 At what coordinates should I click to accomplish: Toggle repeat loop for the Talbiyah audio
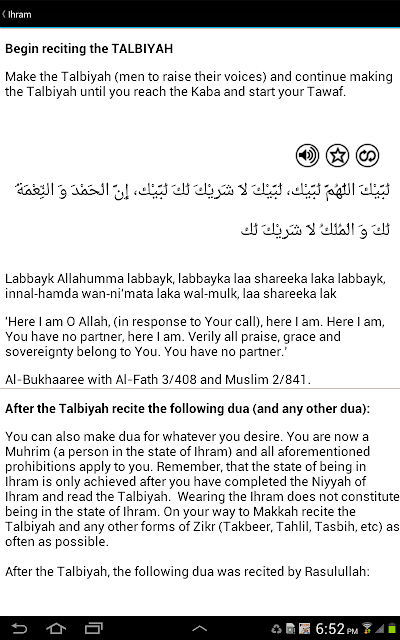(x=367, y=156)
